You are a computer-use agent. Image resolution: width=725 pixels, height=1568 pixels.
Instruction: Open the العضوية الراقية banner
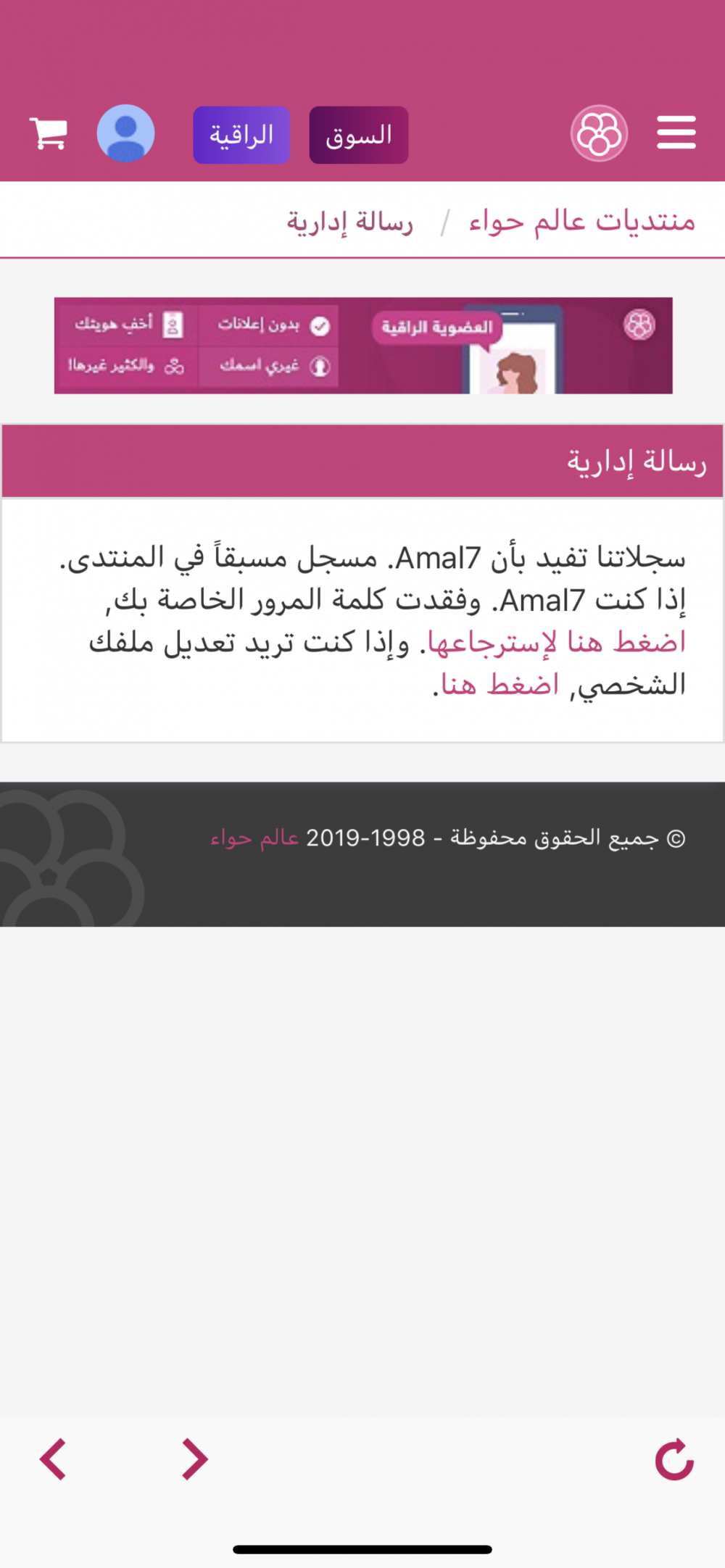point(362,346)
